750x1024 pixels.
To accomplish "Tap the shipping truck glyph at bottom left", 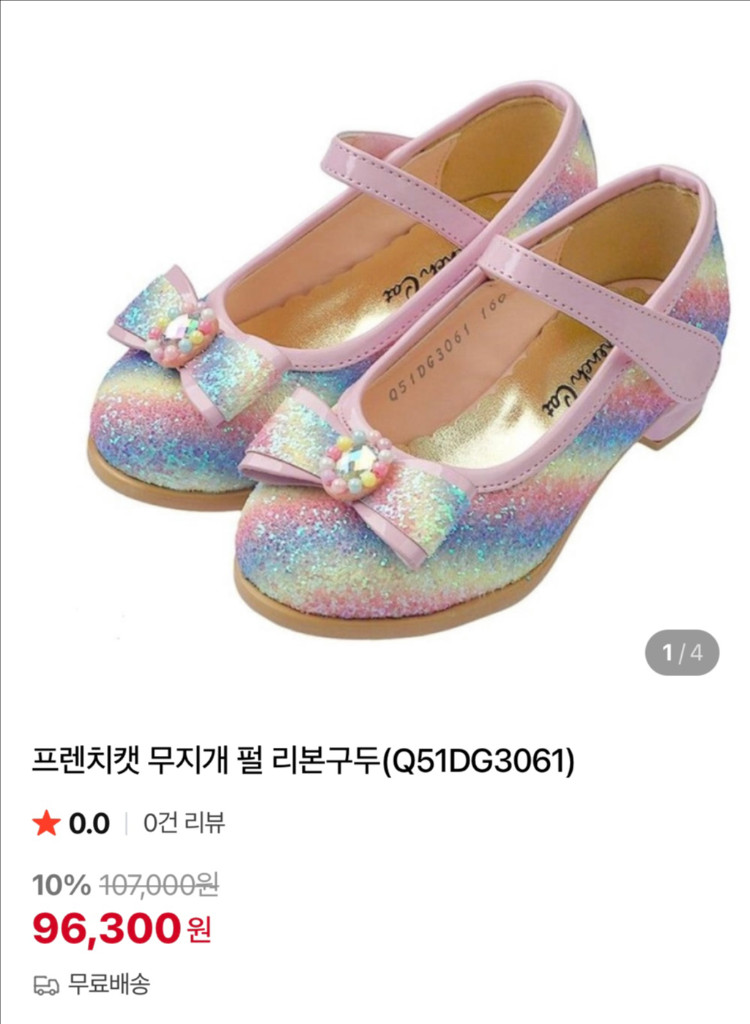I will (x=45, y=984).
